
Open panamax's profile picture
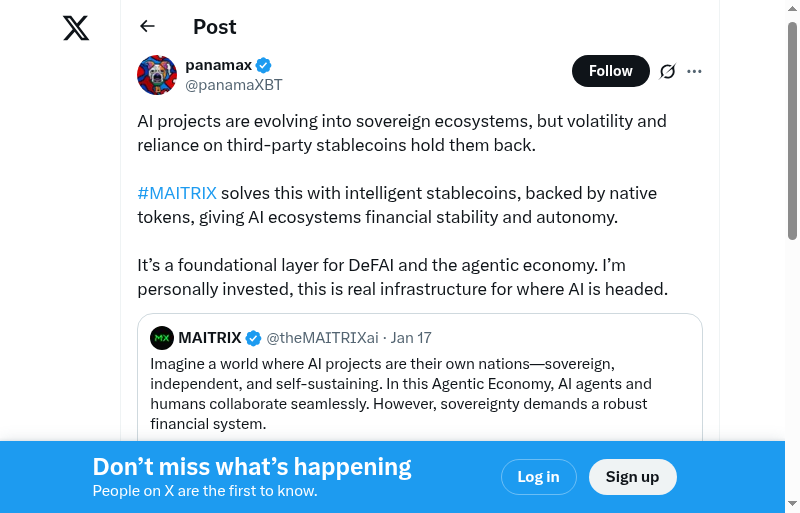point(157,75)
